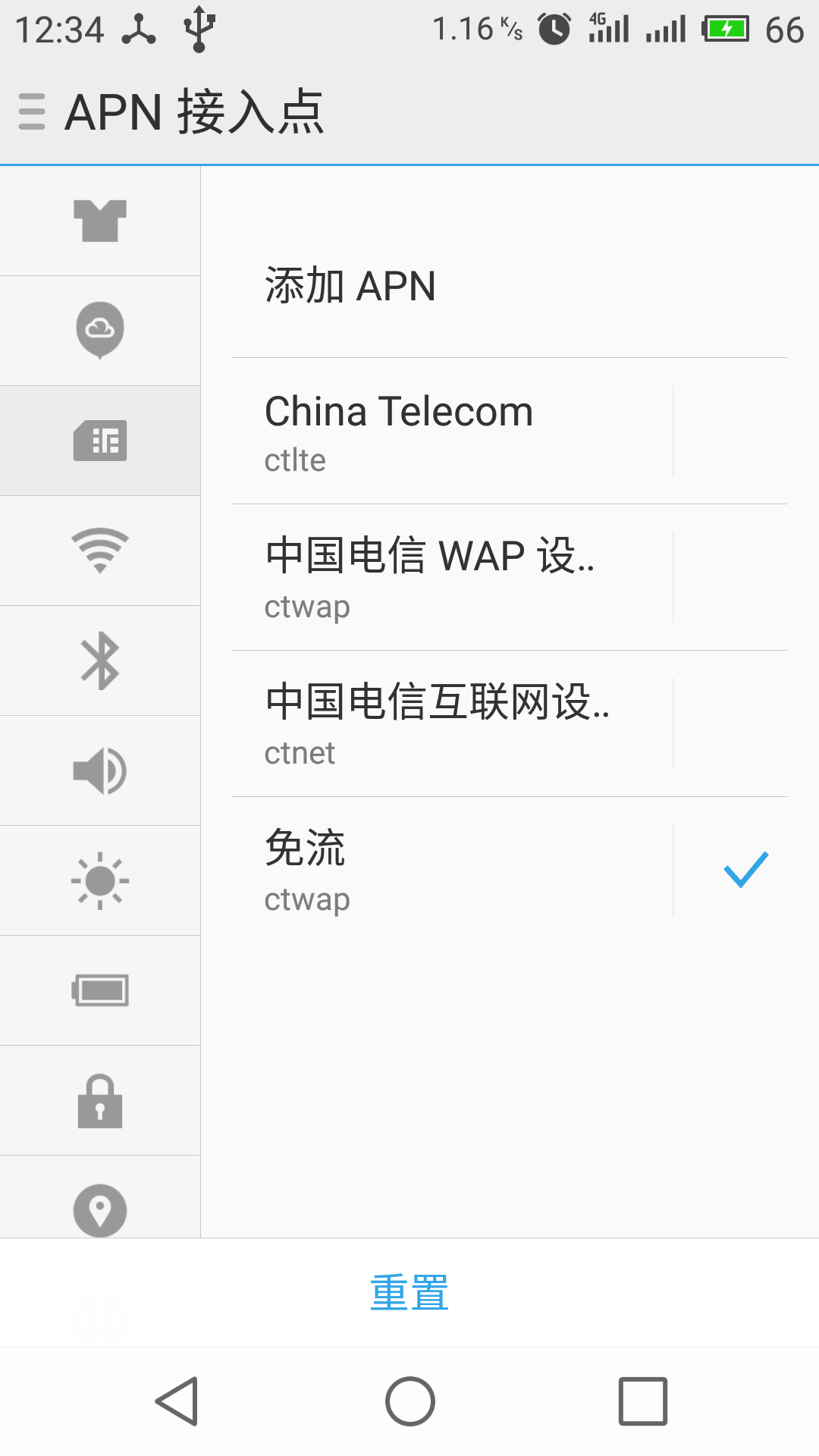Switch to Bluetooth settings in sidebar
This screenshot has height=1456, width=819.
click(100, 661)
